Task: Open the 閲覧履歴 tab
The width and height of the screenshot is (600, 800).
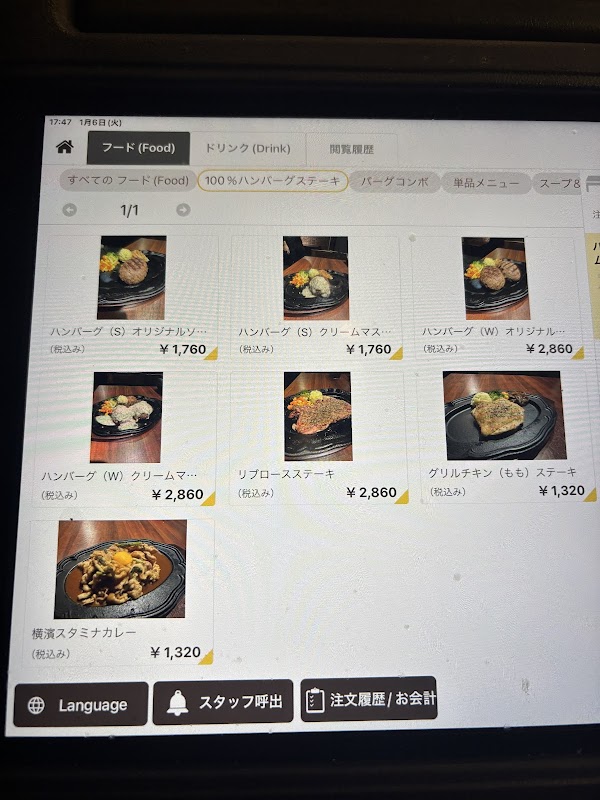Action: pyautogui.click(x=351, y=150)
